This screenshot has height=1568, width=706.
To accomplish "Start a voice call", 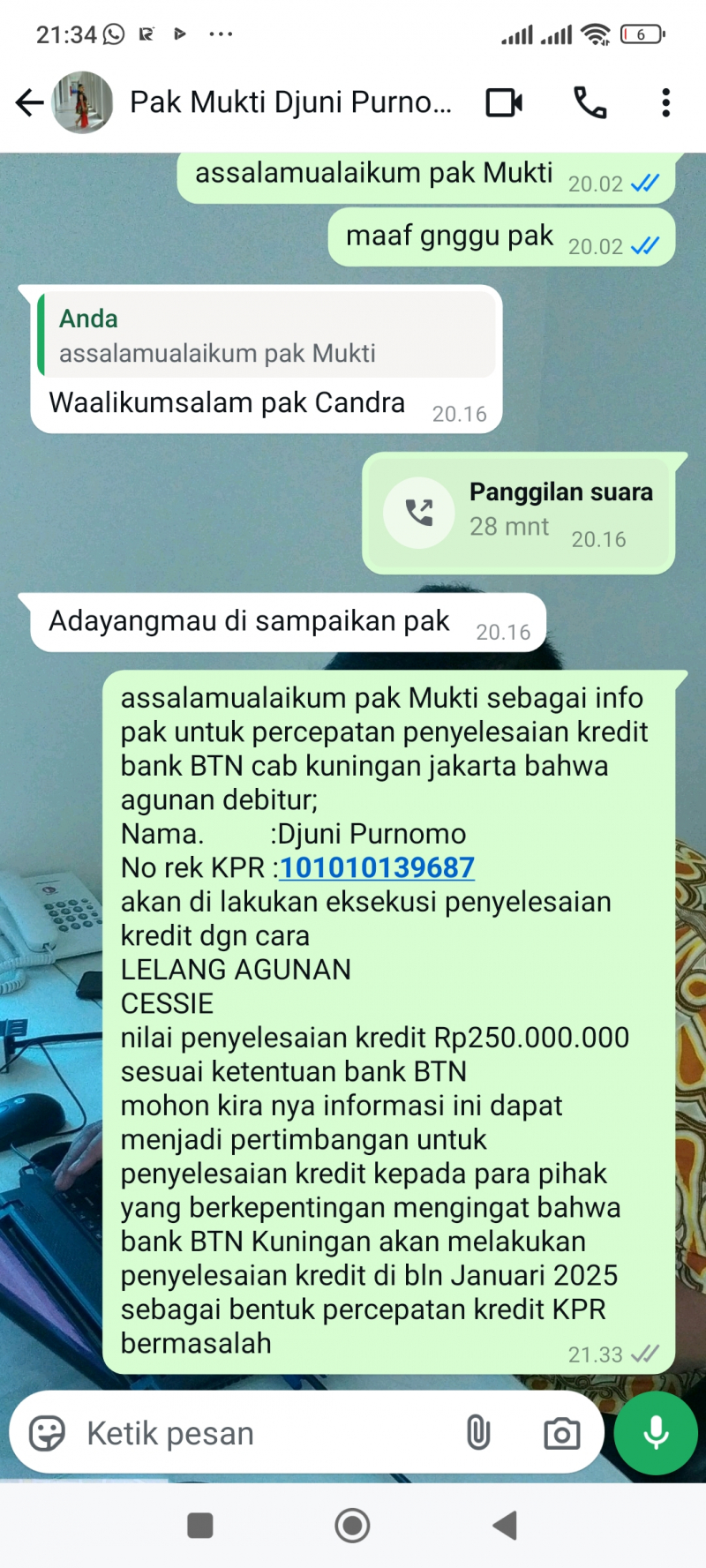I will (590, 103).
